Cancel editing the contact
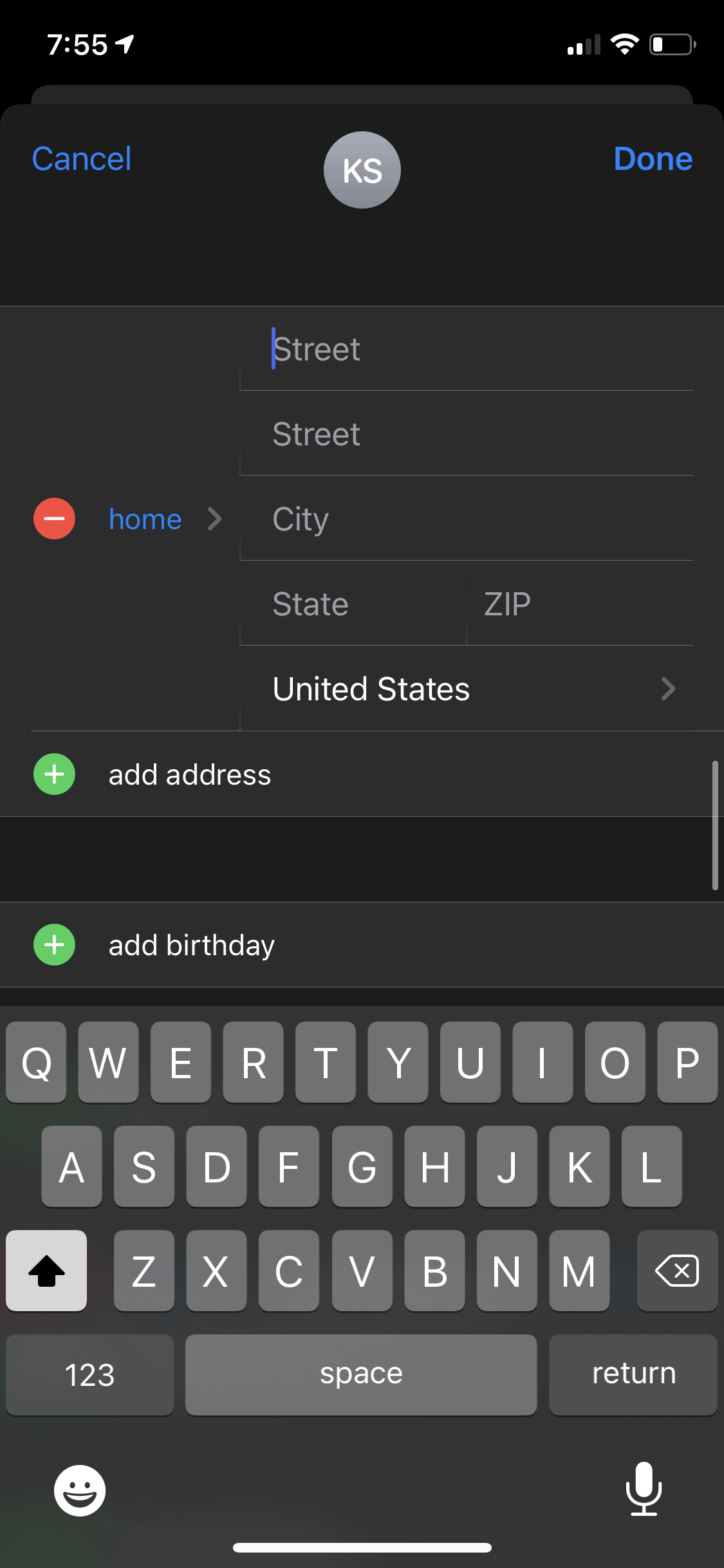Viewport: 724px width, 1568px height. tap(82, 159)
